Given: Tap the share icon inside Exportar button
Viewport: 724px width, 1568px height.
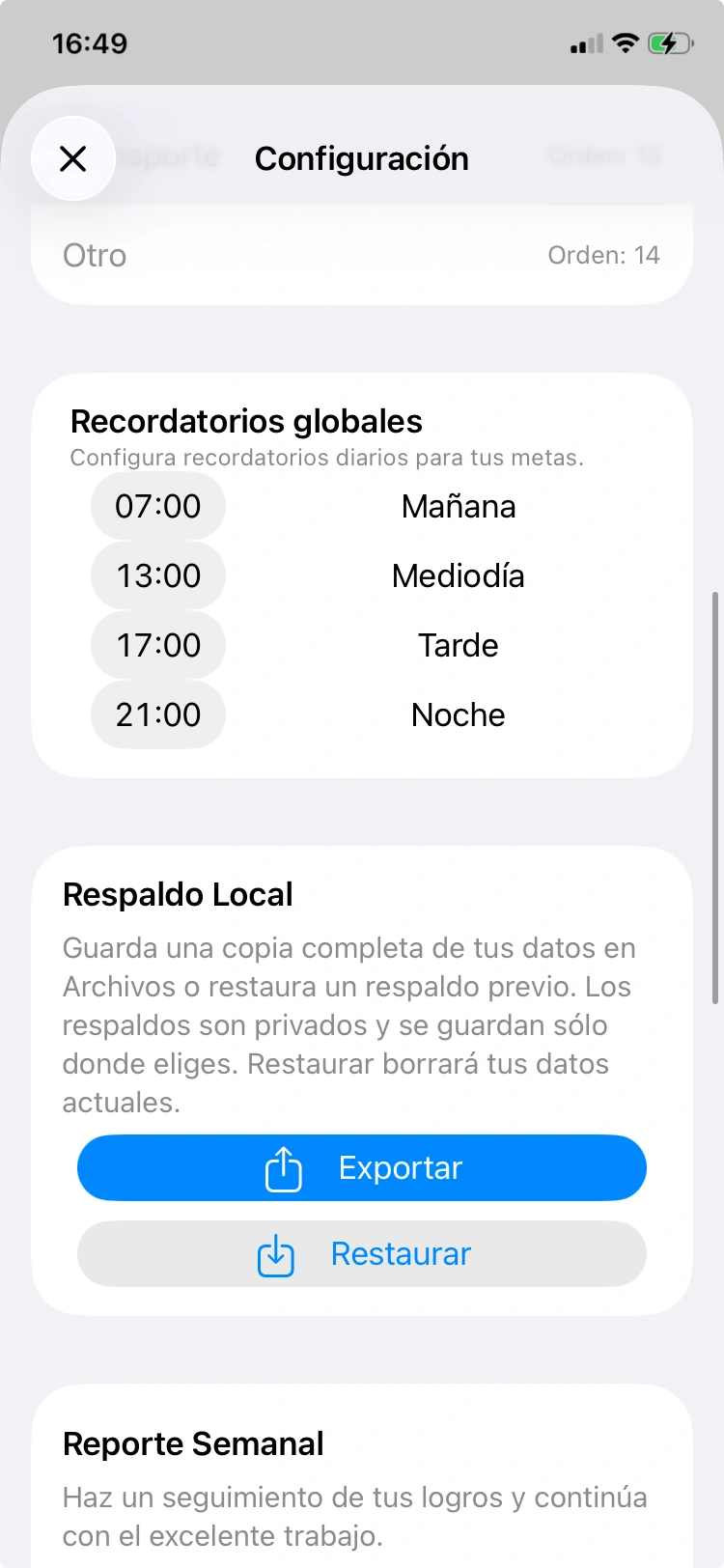Looking at the screenshot, I should click(283, 1167).
